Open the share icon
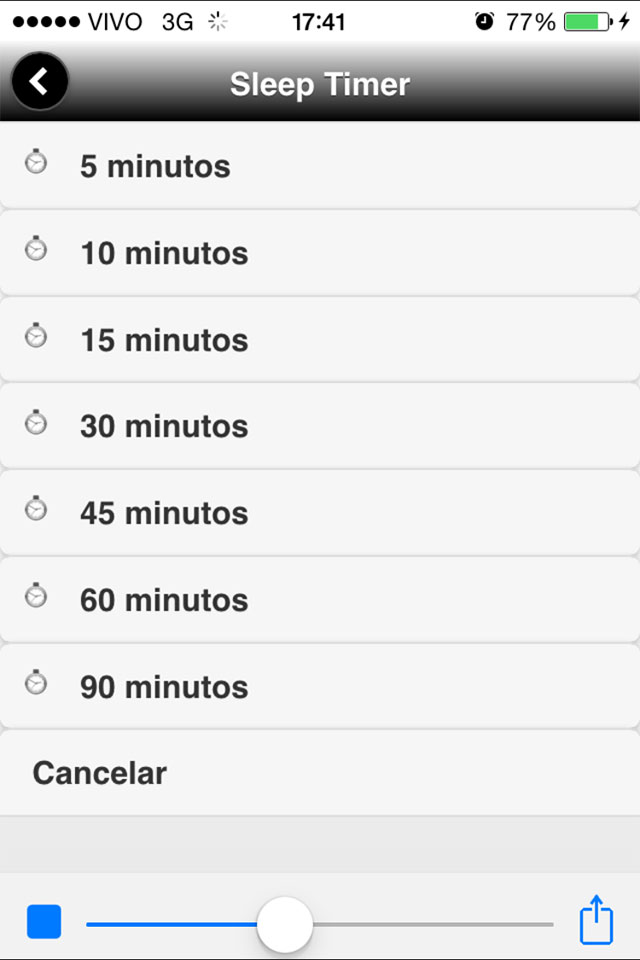 click(596, 920)
